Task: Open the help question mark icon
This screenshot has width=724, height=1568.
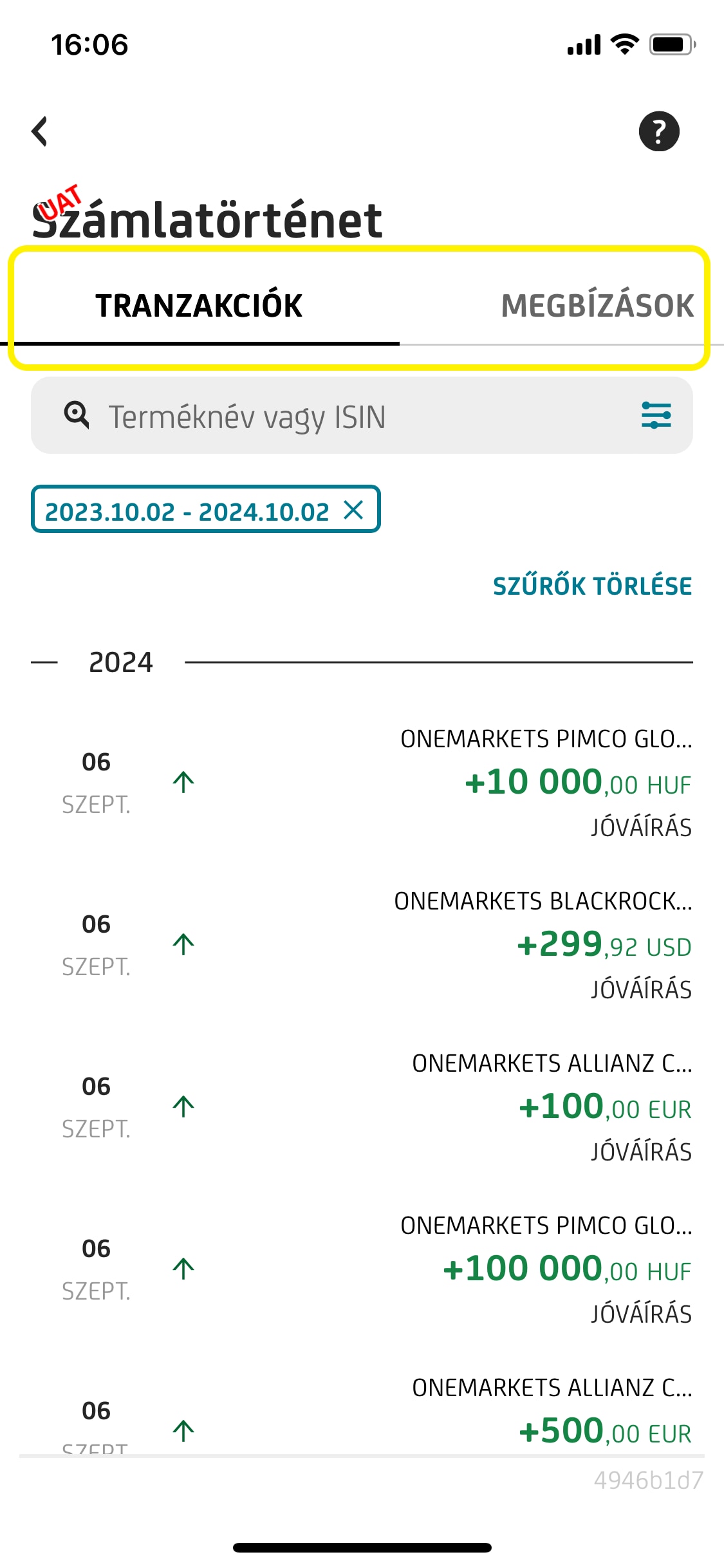Action: [x=658, y=131]
